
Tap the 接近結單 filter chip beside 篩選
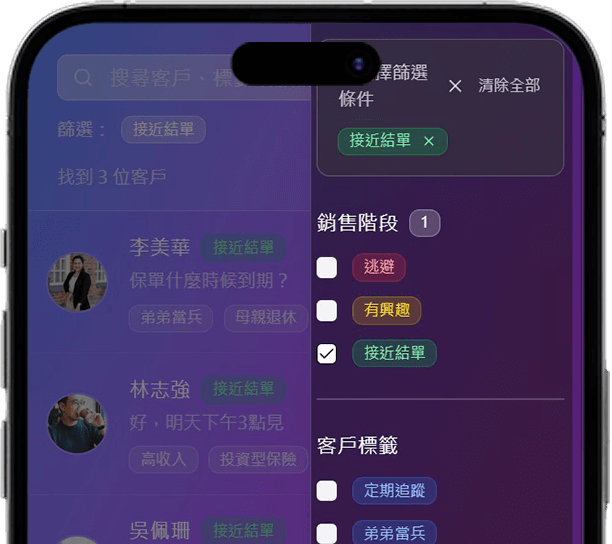pos(164,129)
